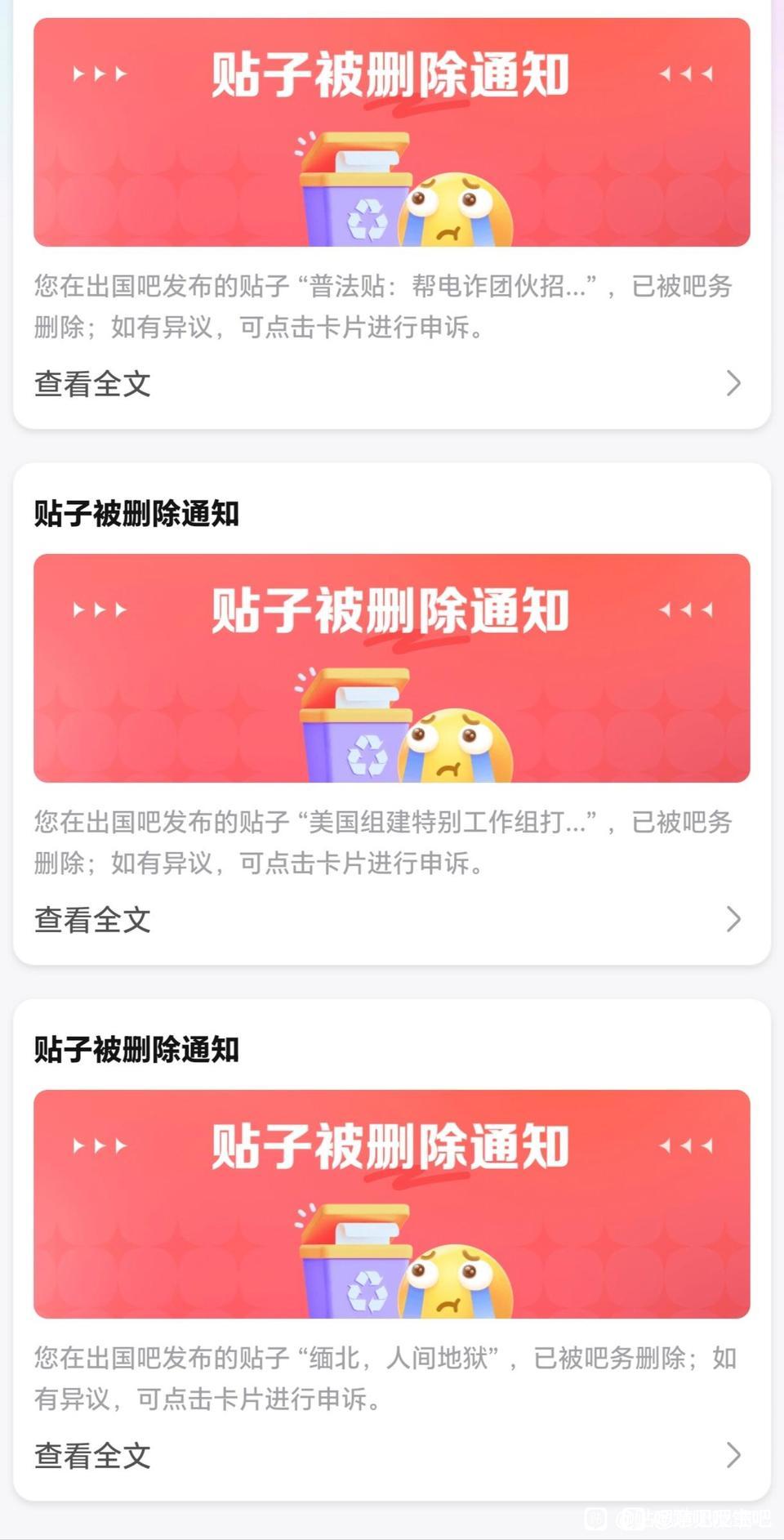Image resolution: width=784 pixels, height=1540 pixels.
Task: Tap the deletion banner for the 普法贴 post
Action: [x=392, y=132]
